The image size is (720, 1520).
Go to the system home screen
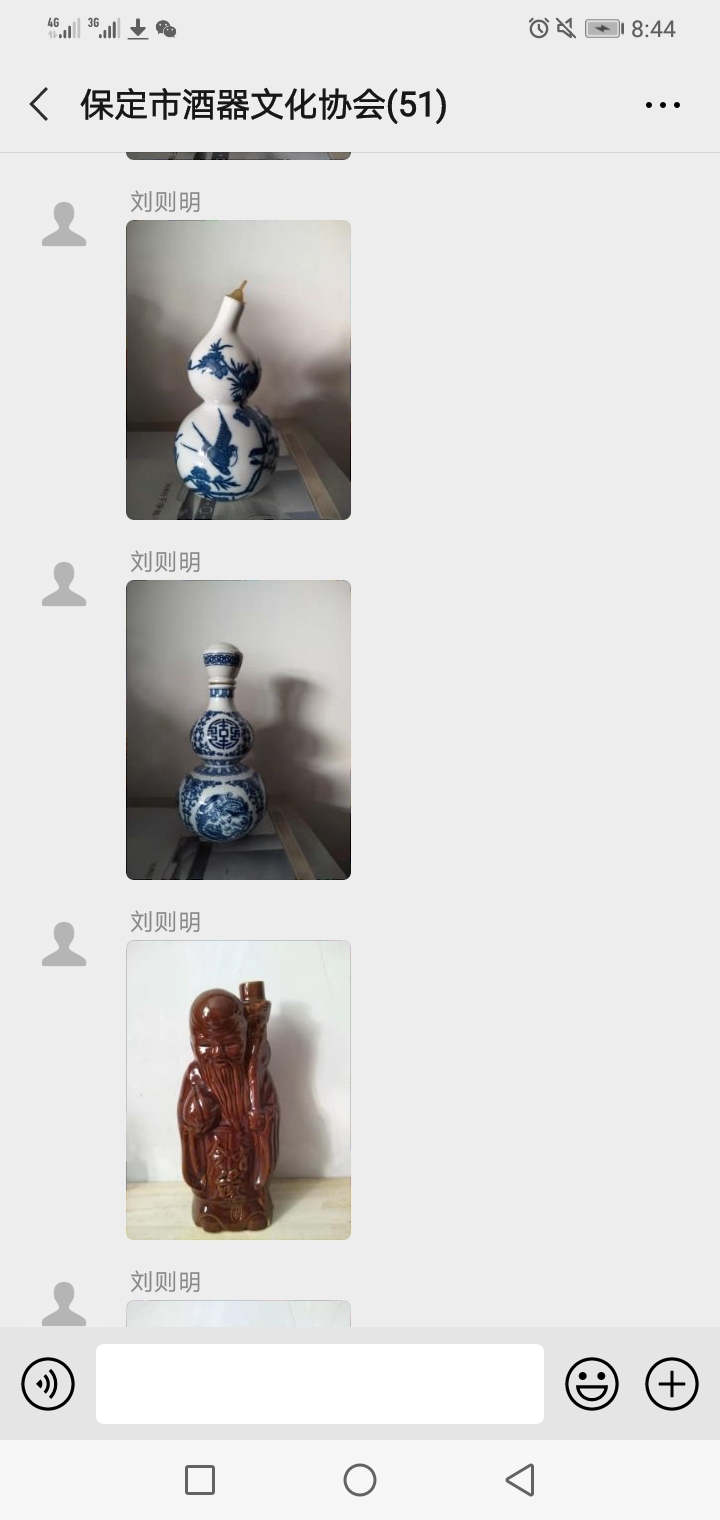pyautogui.click(x=360, y=1480)
